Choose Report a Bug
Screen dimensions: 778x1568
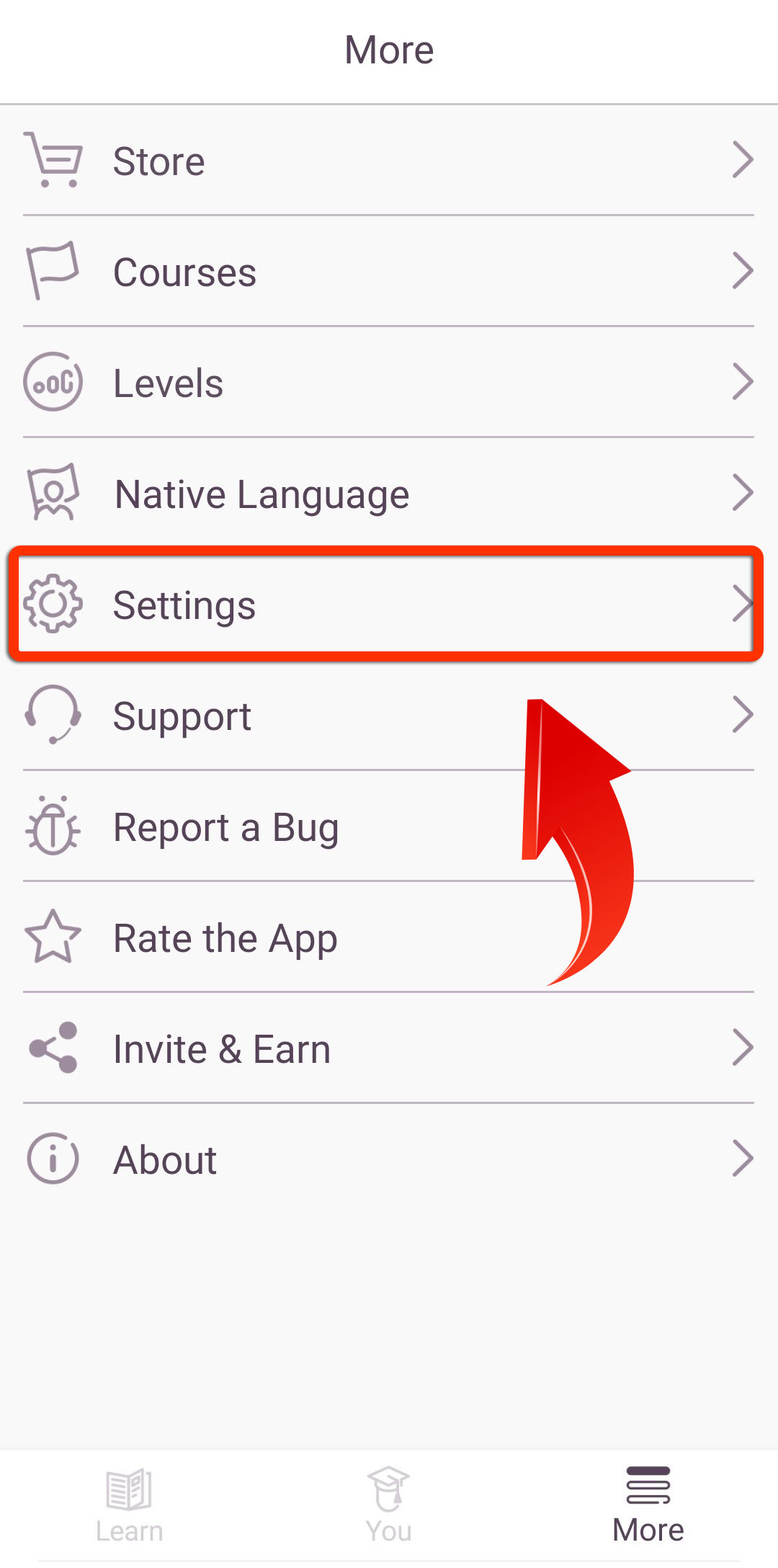(389, 826)
